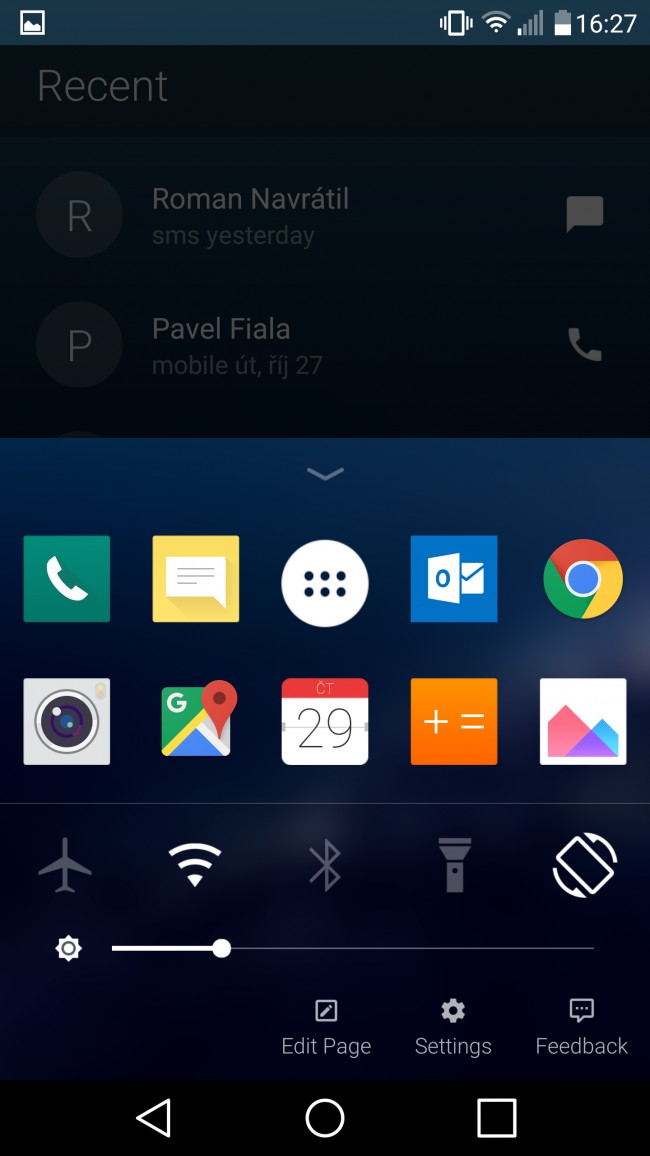The height and width of the screenshot is (1156, 650).
Task: Open the Gallery app
Action: pyautogui.click(x=582, y=721)
